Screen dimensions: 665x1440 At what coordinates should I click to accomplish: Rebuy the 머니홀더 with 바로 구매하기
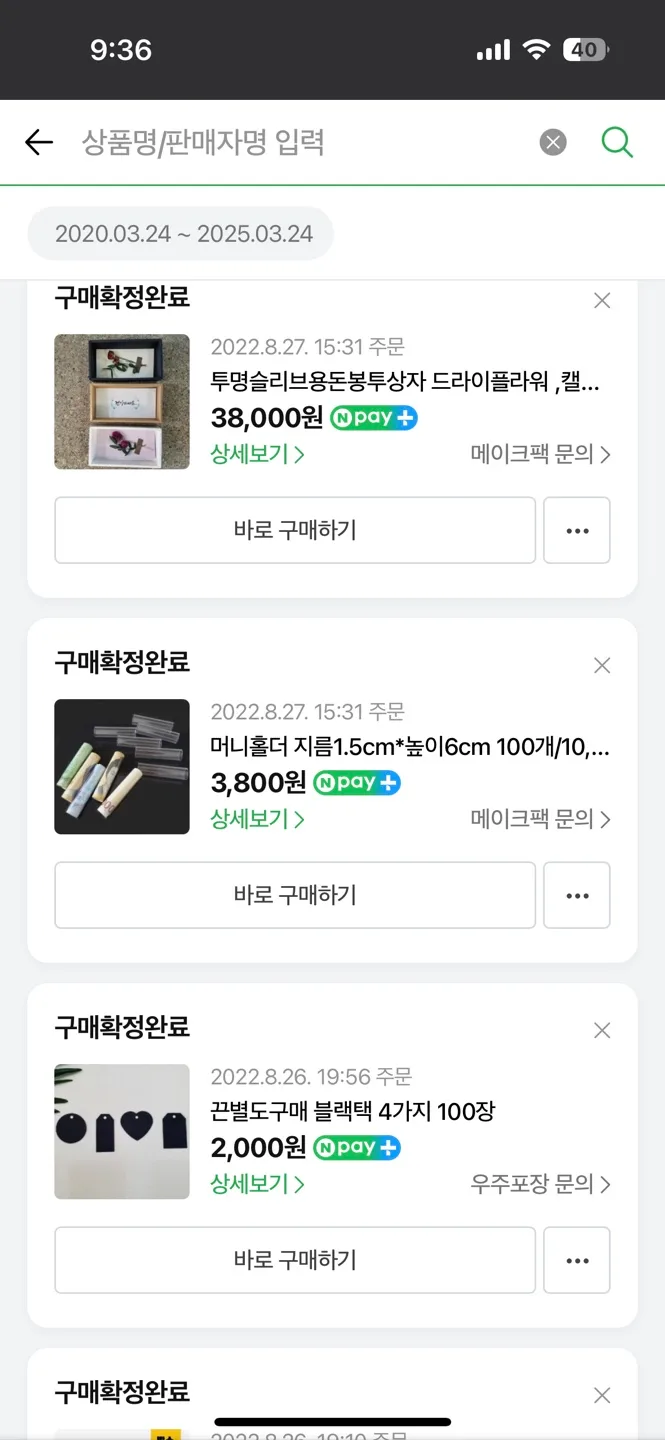click(x=295, y=895)
